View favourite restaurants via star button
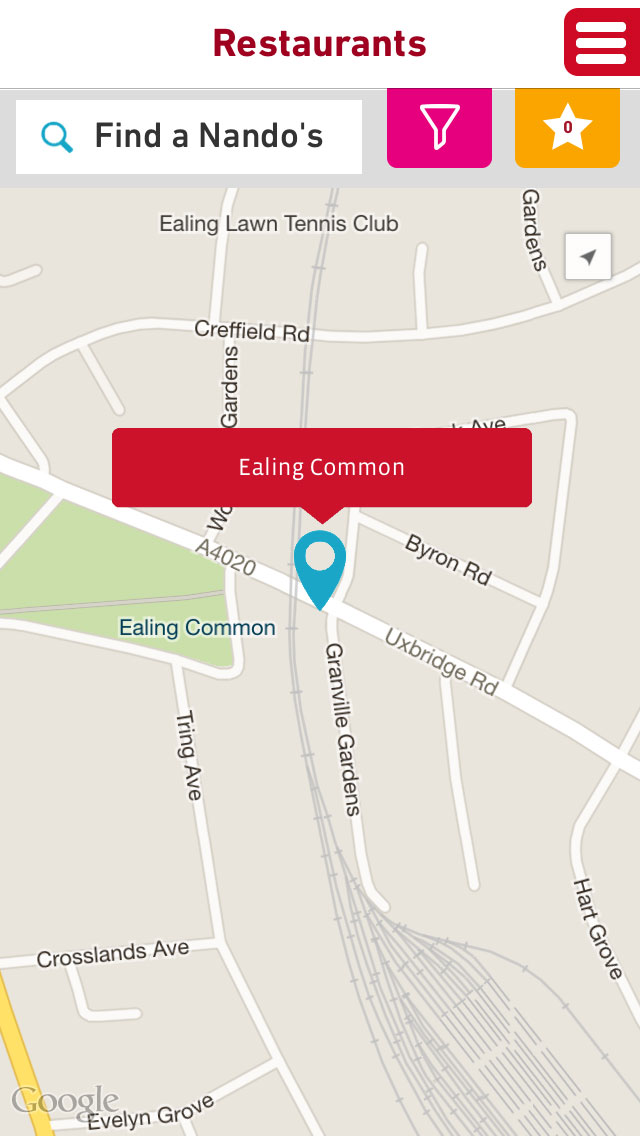This screenshot has width=640, height=1136. click(x=567, y=128)
